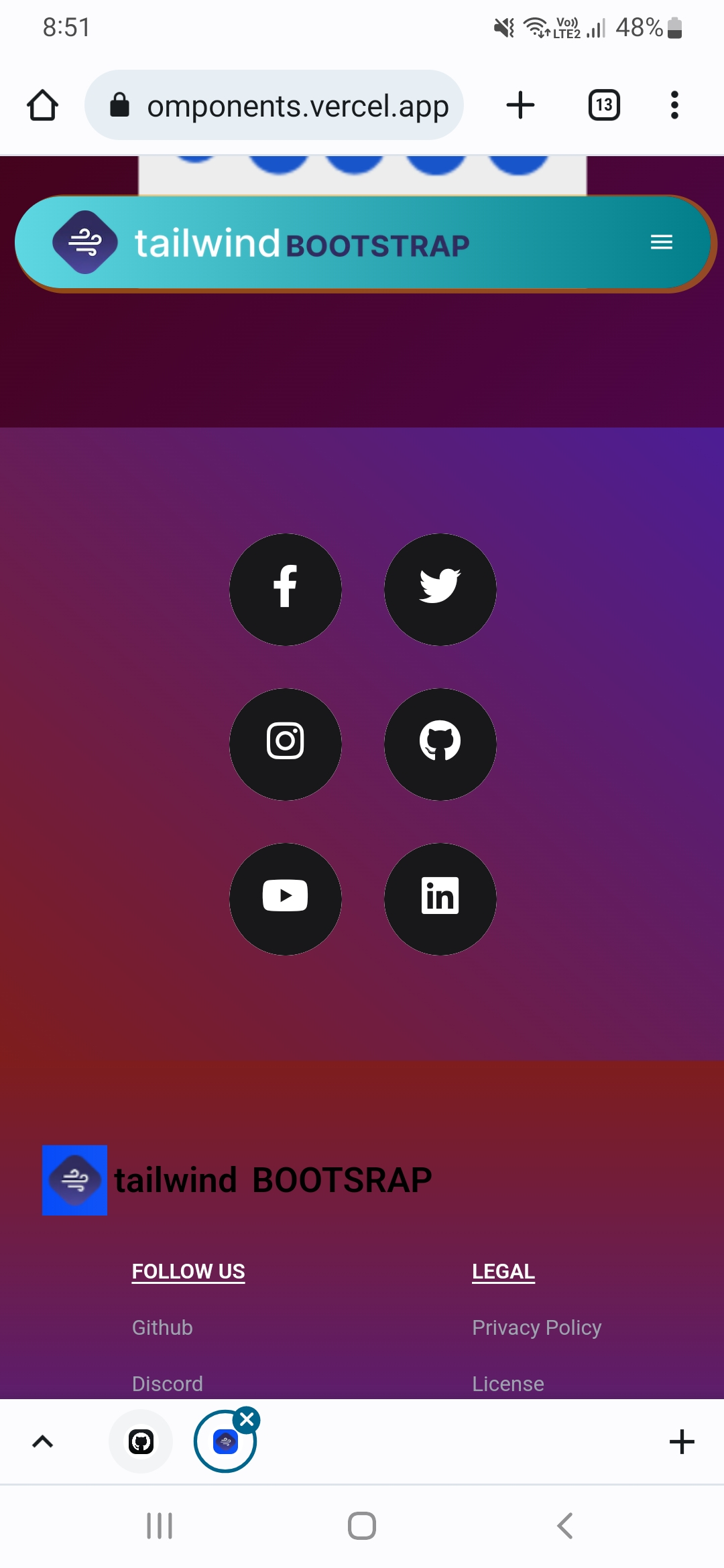Open the Instagram social icon

[x=286, y=744]
